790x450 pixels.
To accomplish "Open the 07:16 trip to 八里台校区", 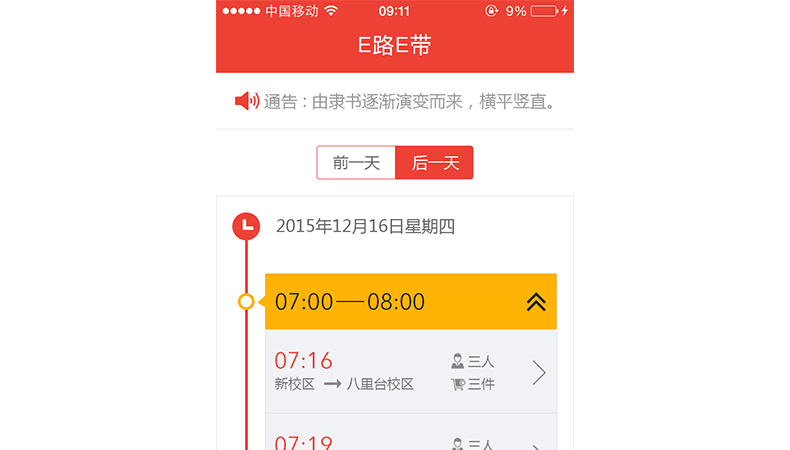I will point(410,372).
